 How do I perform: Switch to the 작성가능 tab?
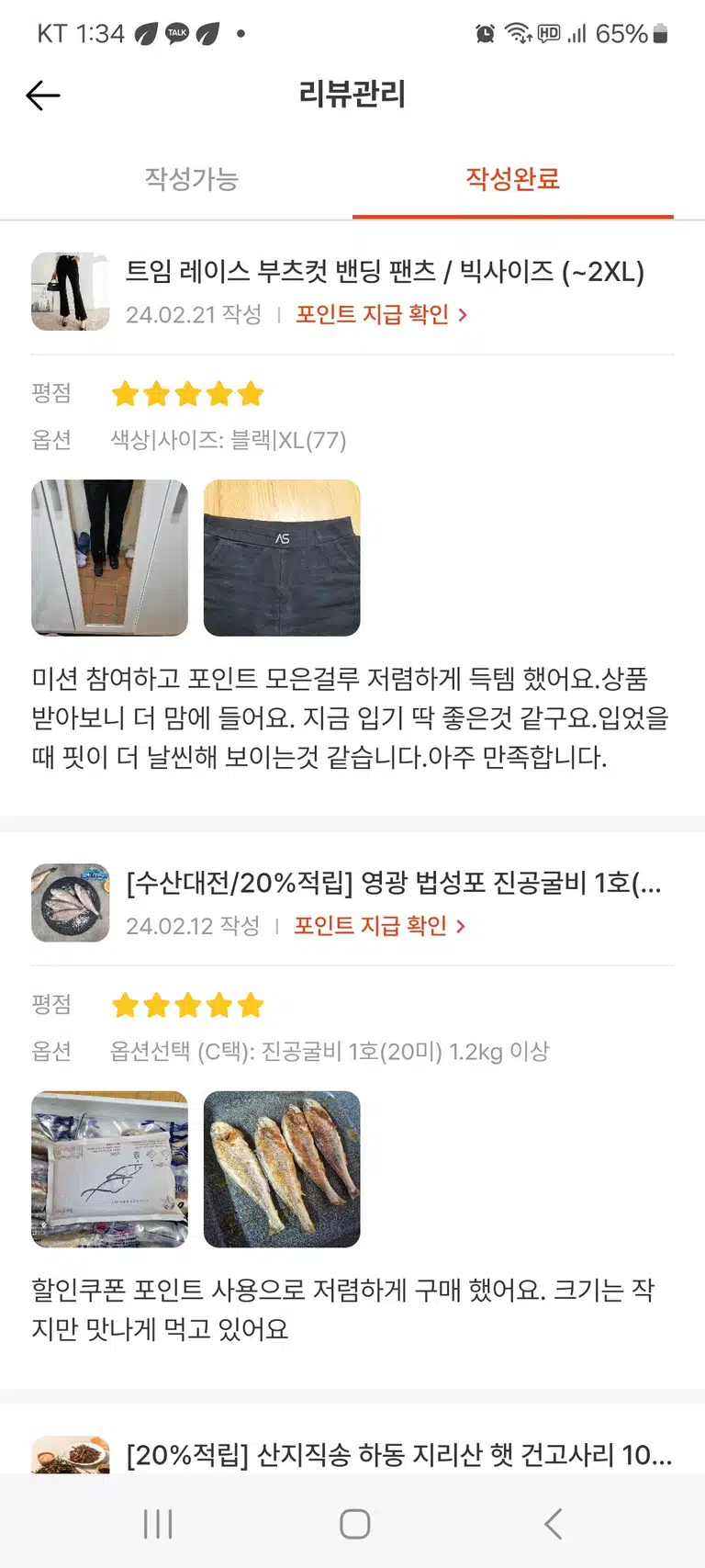[191, 178]
